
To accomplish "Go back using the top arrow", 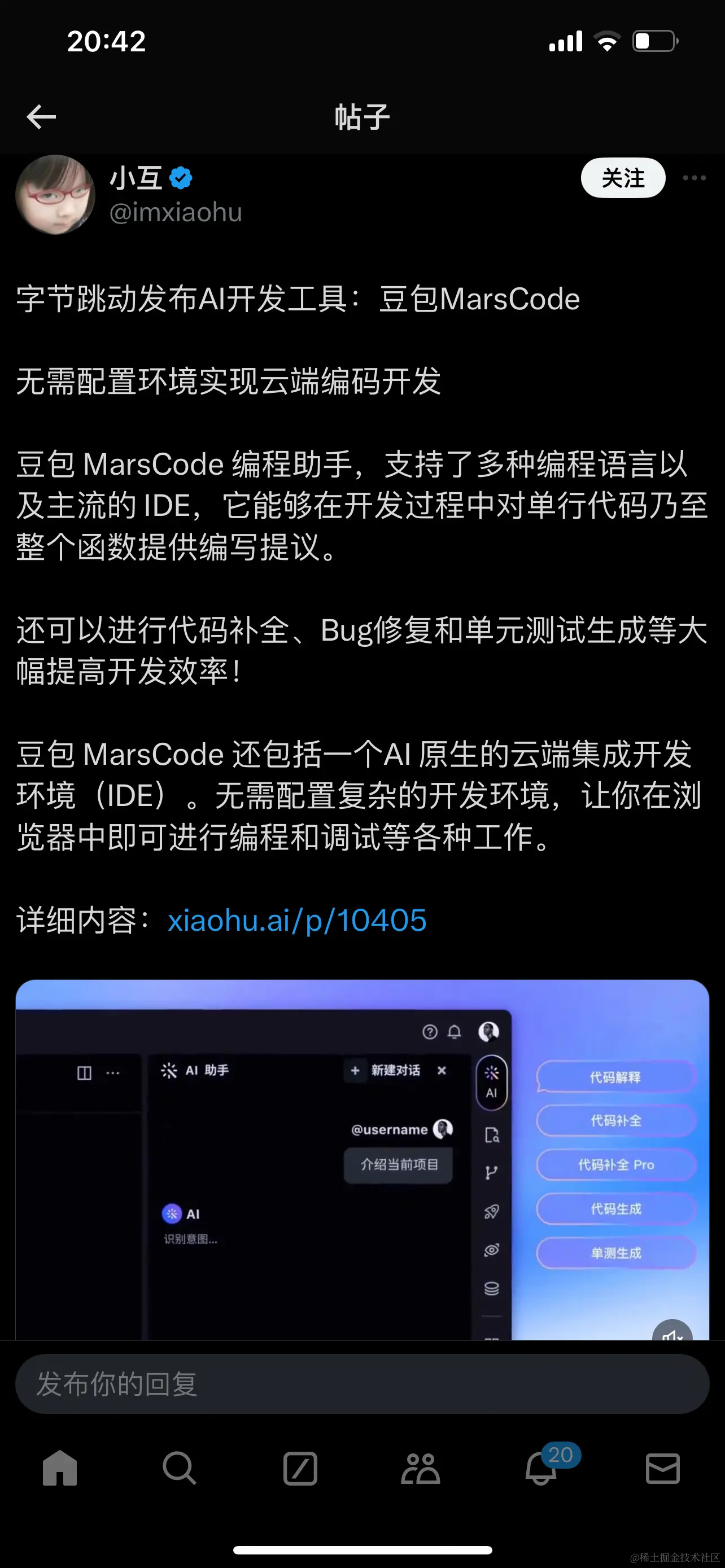I will [x=41, y=117].
